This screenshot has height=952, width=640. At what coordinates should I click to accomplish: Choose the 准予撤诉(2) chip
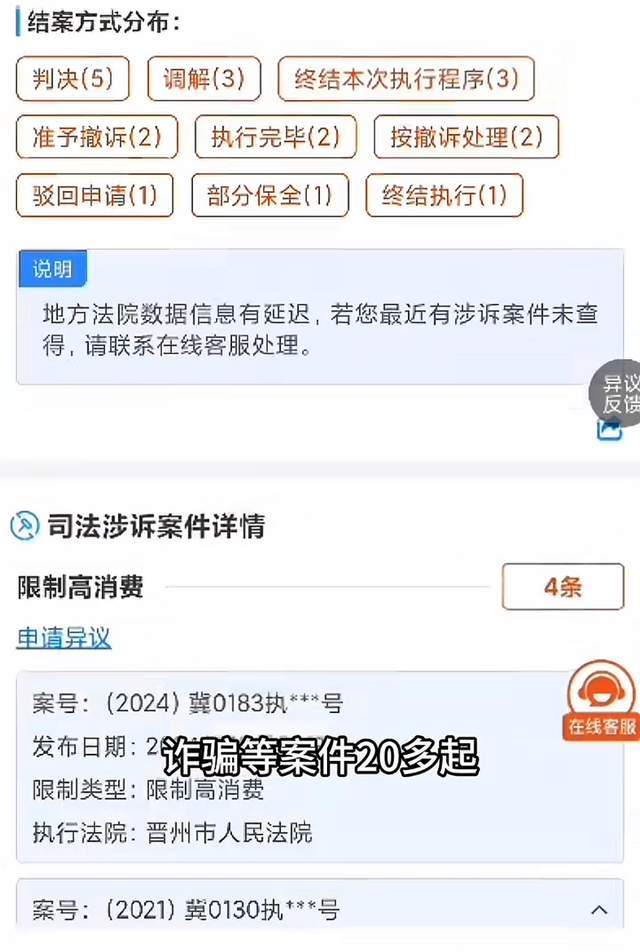97,138
